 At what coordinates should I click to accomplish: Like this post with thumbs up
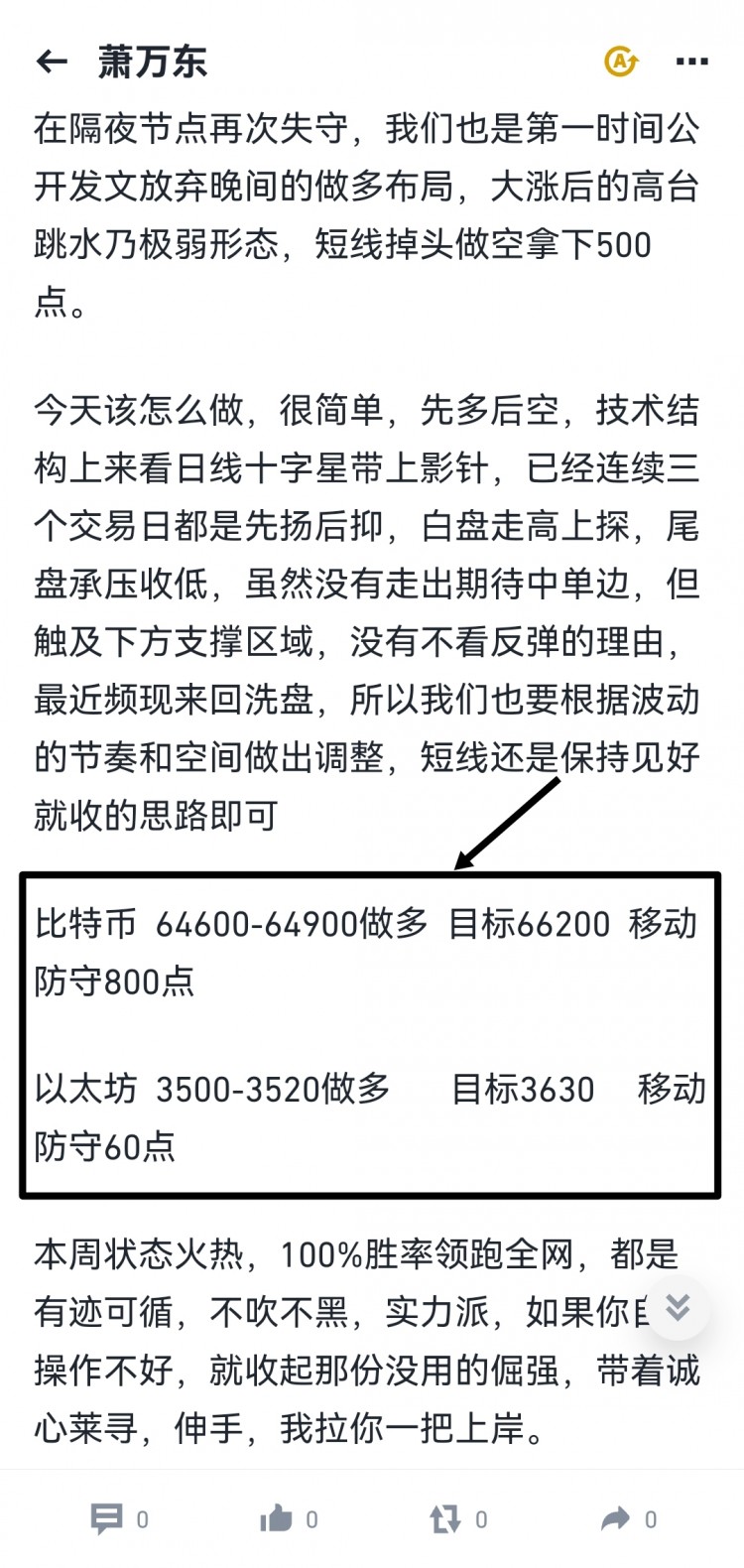[277, 1518]
